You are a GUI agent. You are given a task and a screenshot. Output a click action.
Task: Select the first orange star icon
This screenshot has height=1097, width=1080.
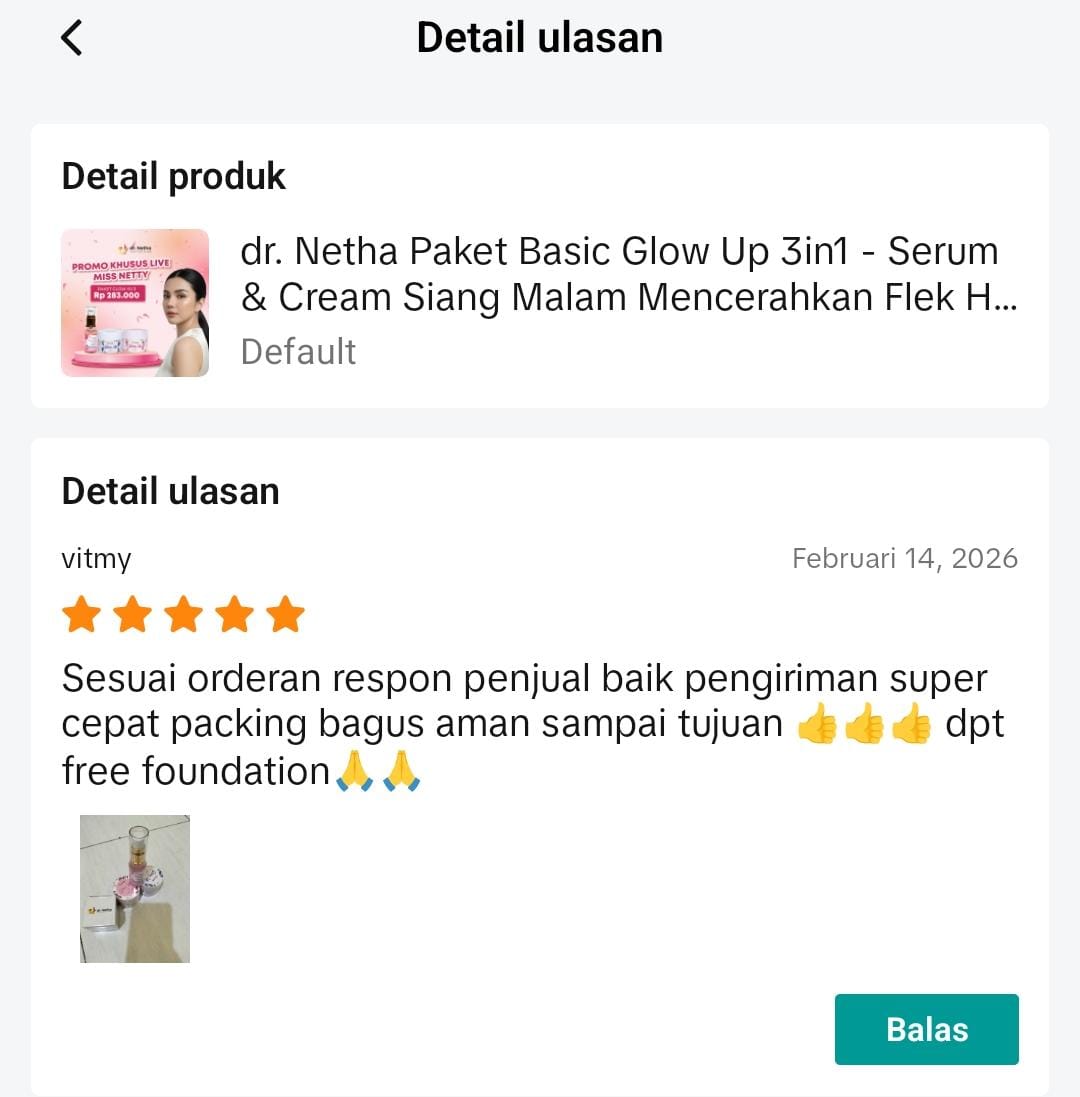pos(83,614)
